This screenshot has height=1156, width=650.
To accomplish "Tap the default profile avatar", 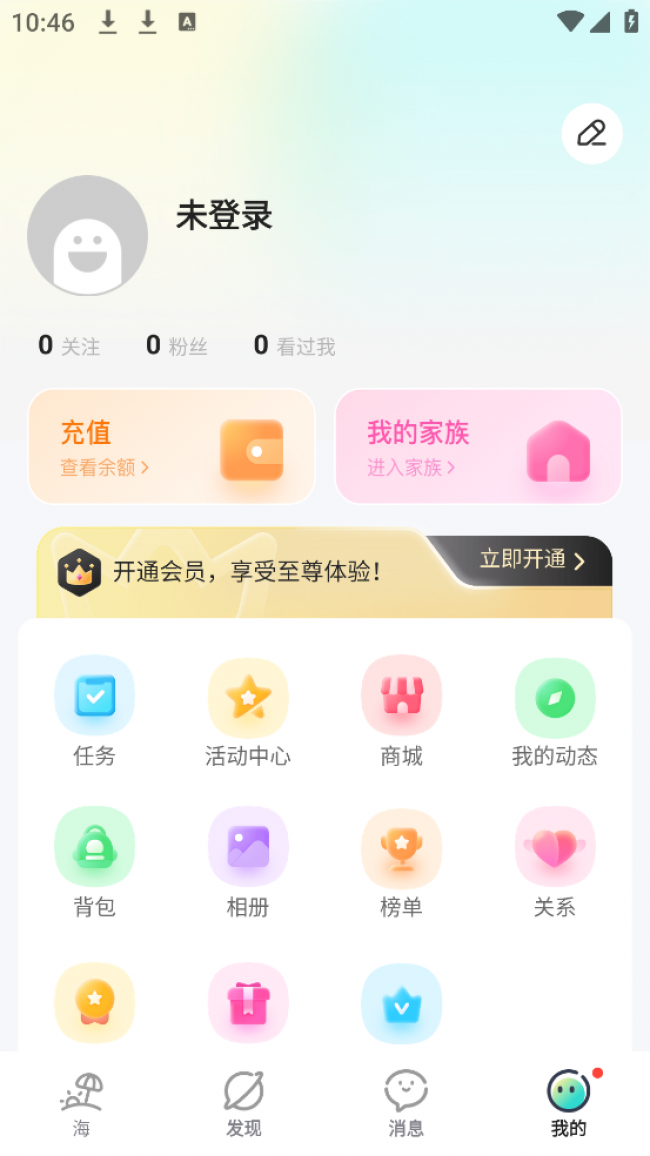I will pyautogui.click(x=88, y=236).
